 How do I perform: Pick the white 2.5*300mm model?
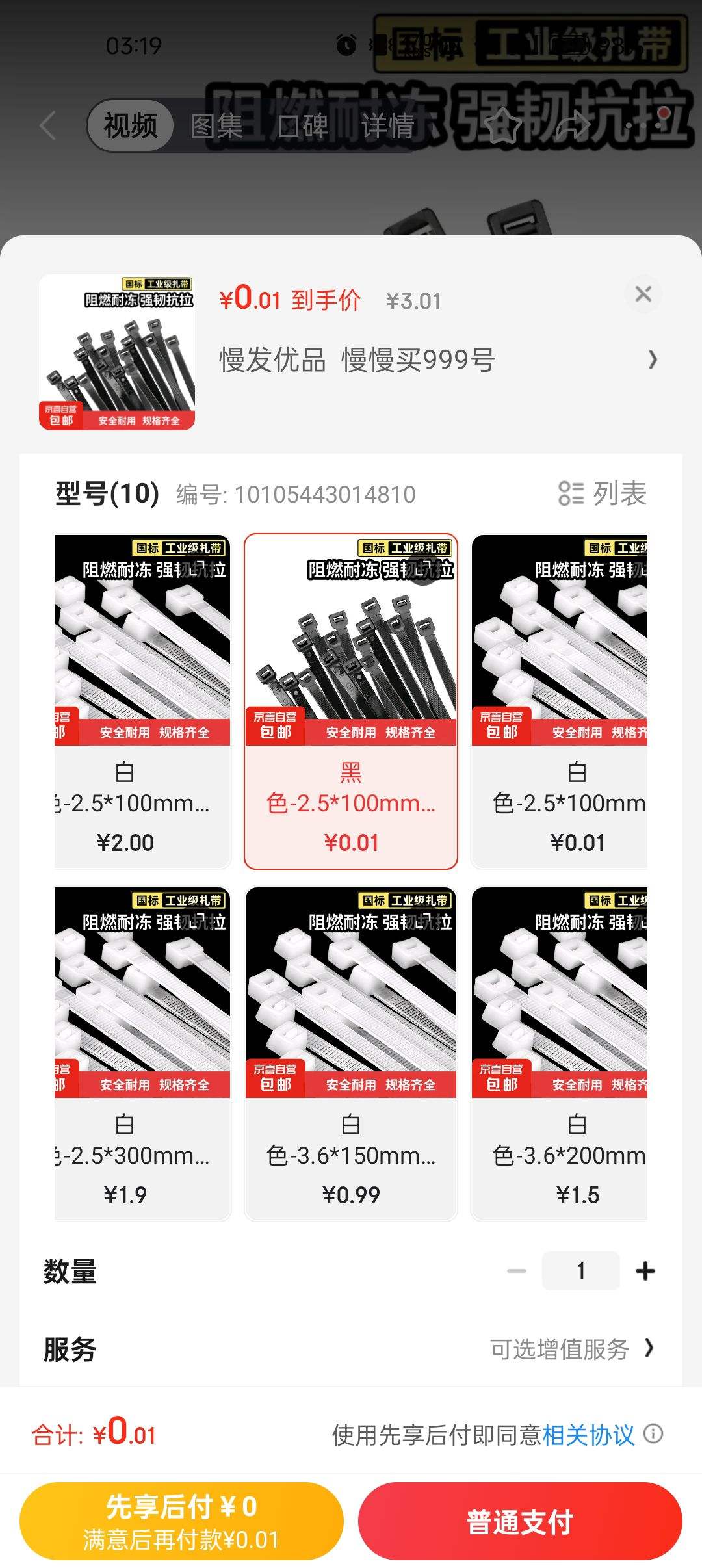coord(142,1053)
